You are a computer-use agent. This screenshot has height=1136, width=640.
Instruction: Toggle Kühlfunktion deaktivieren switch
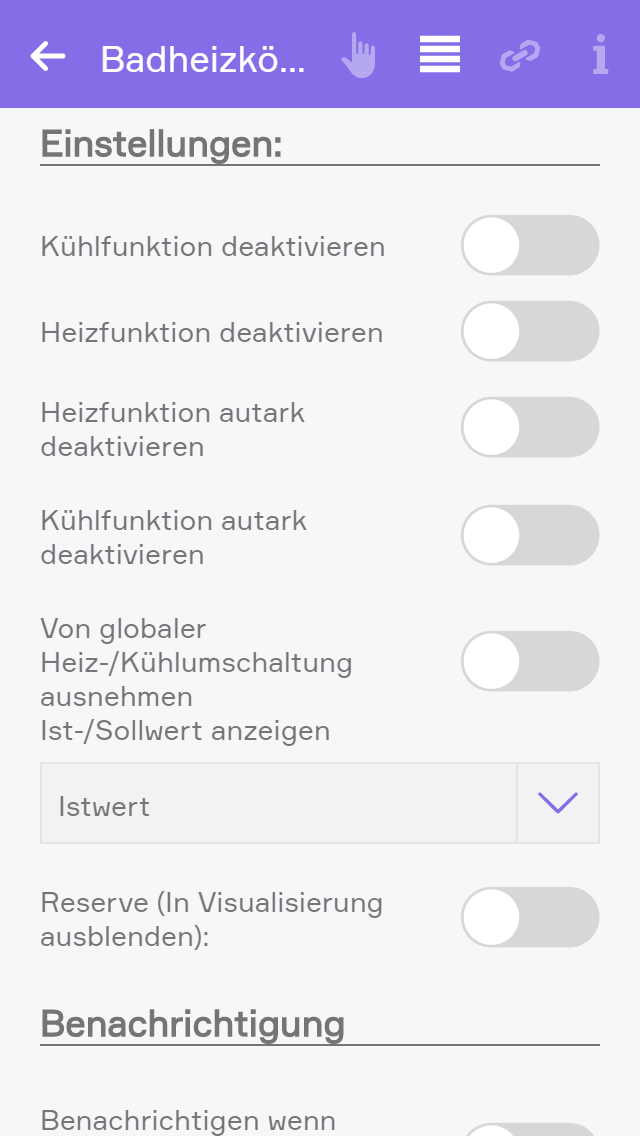pyautogui.click(x=530, y=245)
